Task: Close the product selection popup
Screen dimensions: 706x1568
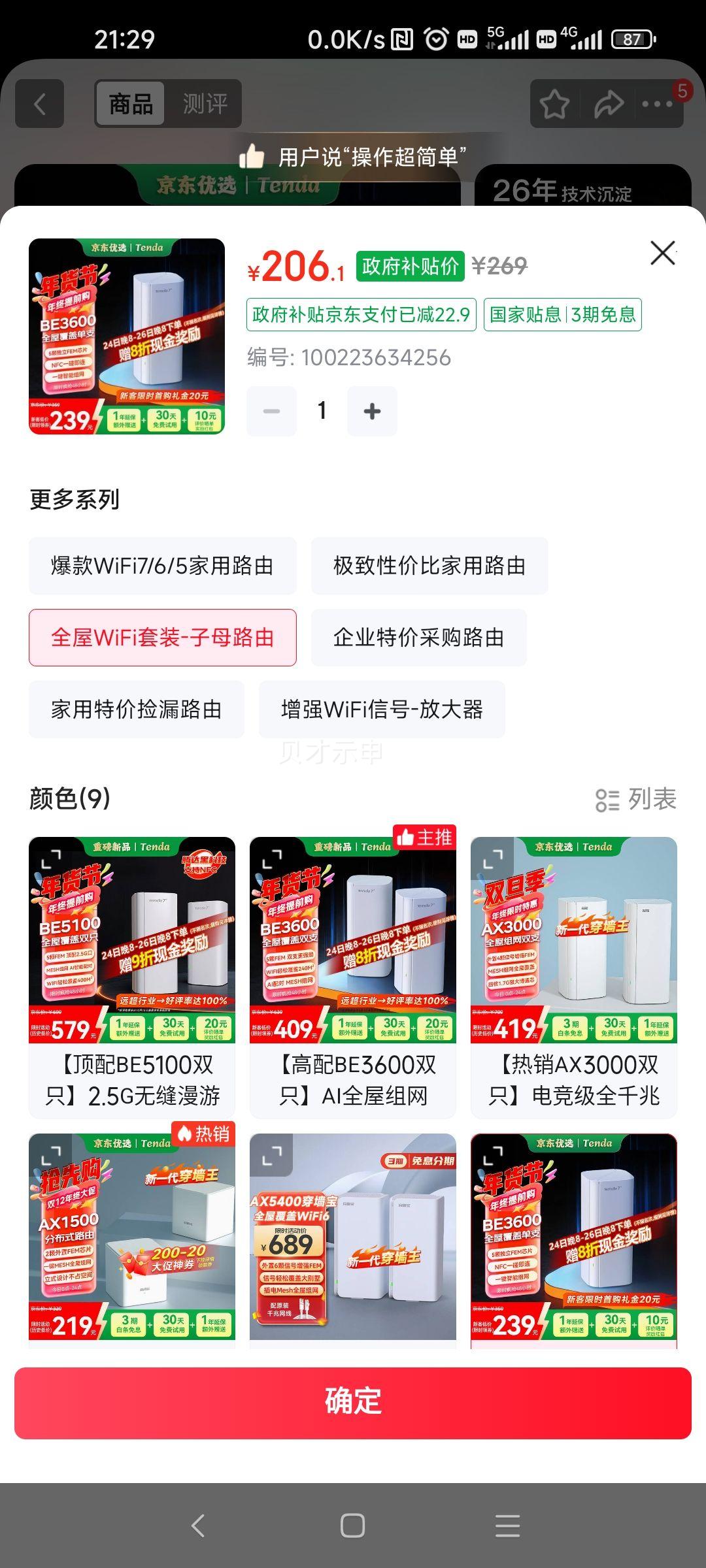Action: click(663, 254)
